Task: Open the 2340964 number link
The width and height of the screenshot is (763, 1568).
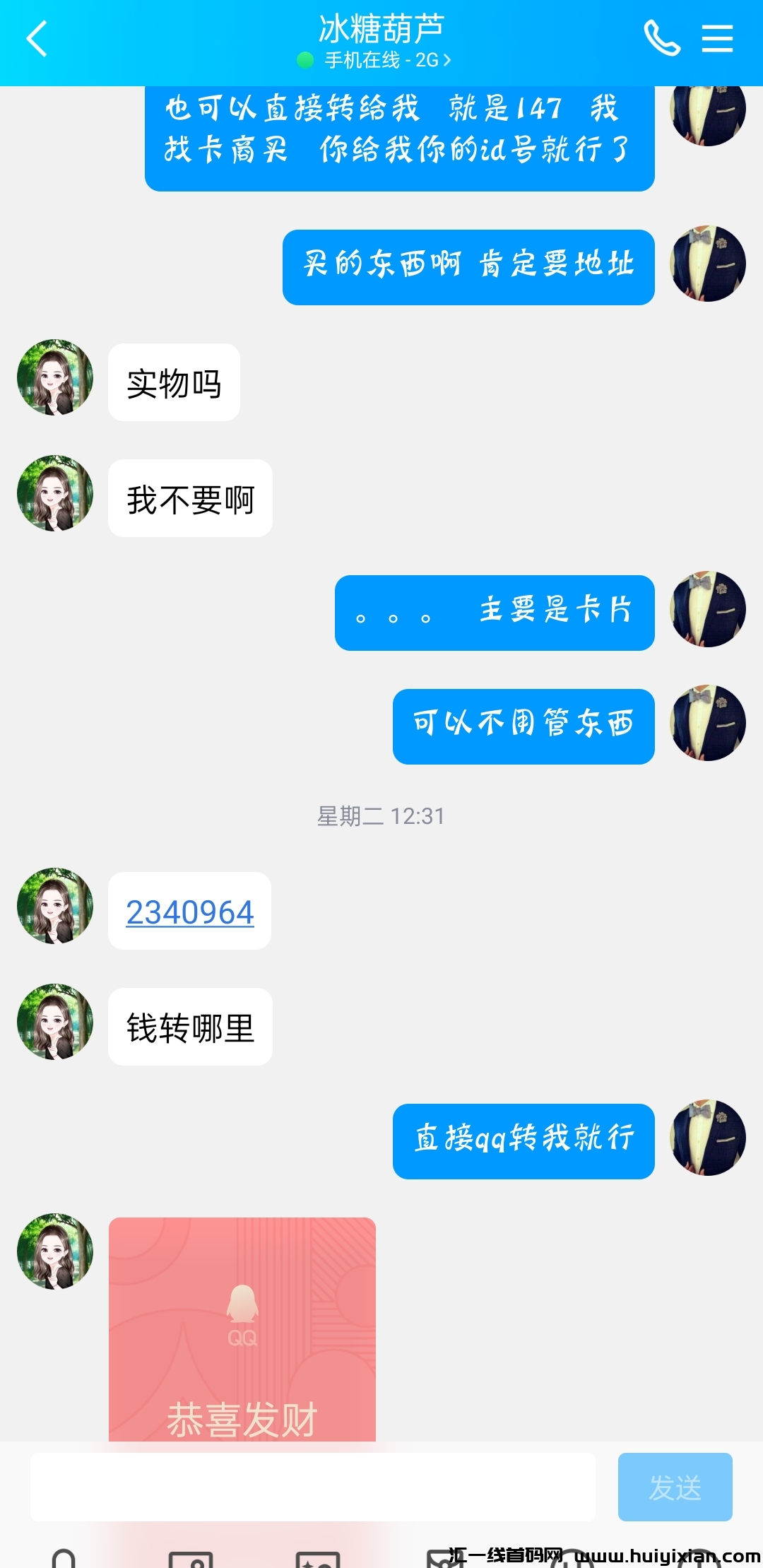Action: pyautogui.click(x=189, y=912)
